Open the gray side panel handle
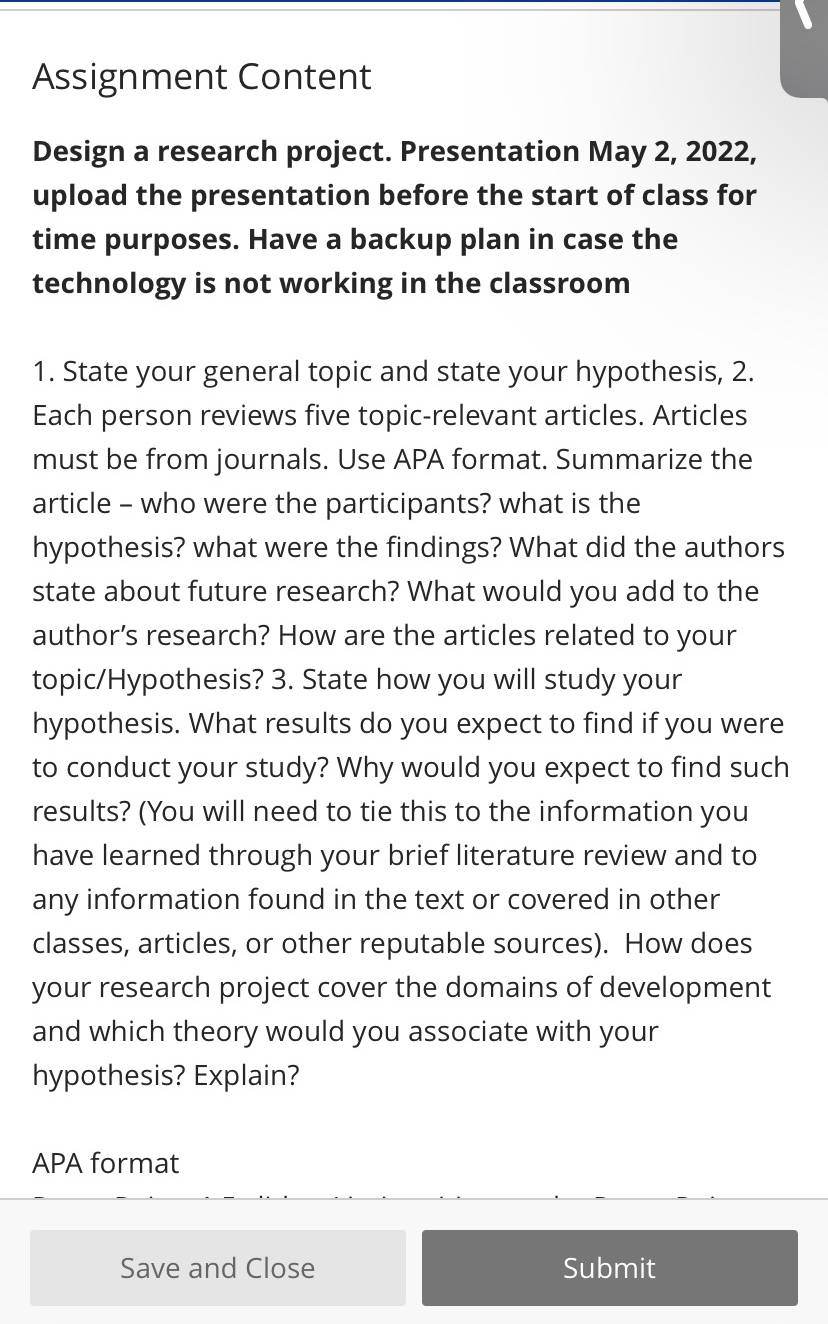Screen dimensions: 828x1324 pos(804,48)
